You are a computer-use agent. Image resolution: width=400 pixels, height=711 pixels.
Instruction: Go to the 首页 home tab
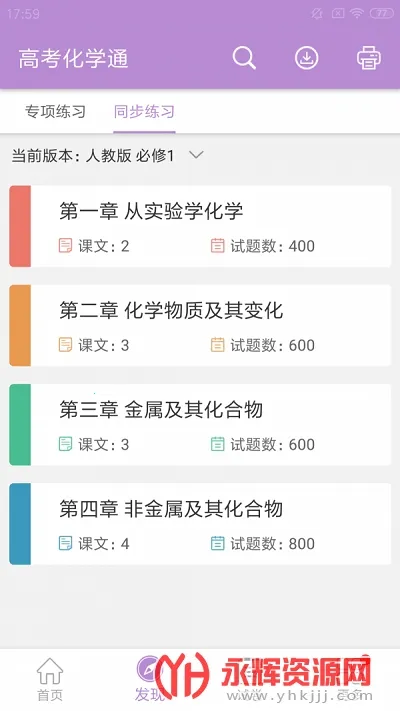click(x=50, y=680)
